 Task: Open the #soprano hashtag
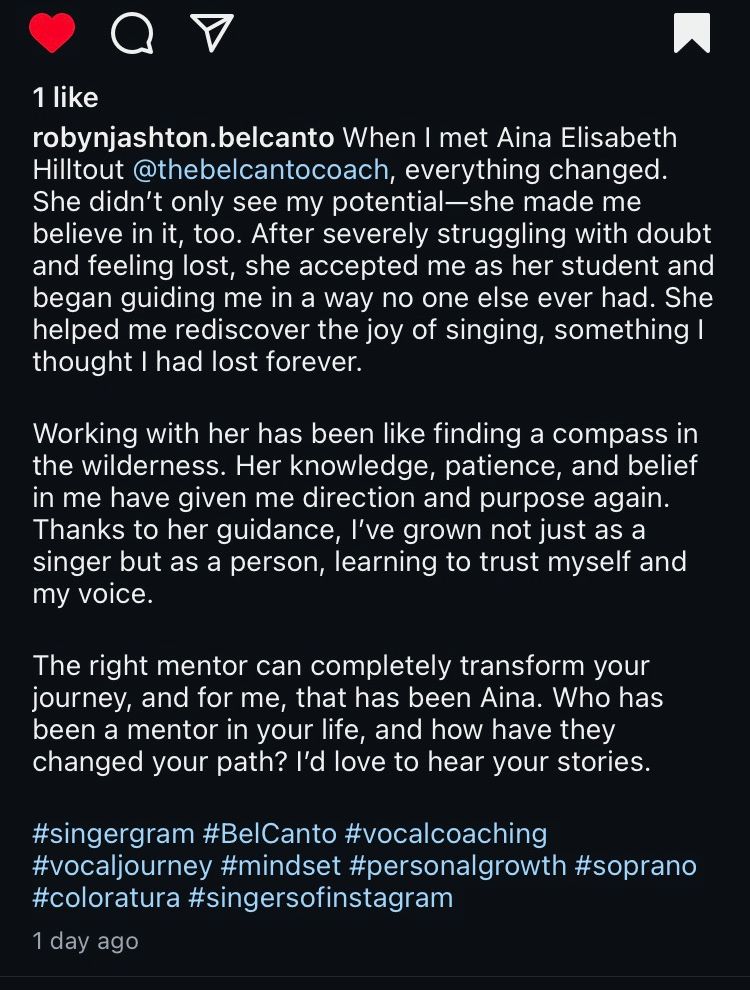tap(636, 866)
